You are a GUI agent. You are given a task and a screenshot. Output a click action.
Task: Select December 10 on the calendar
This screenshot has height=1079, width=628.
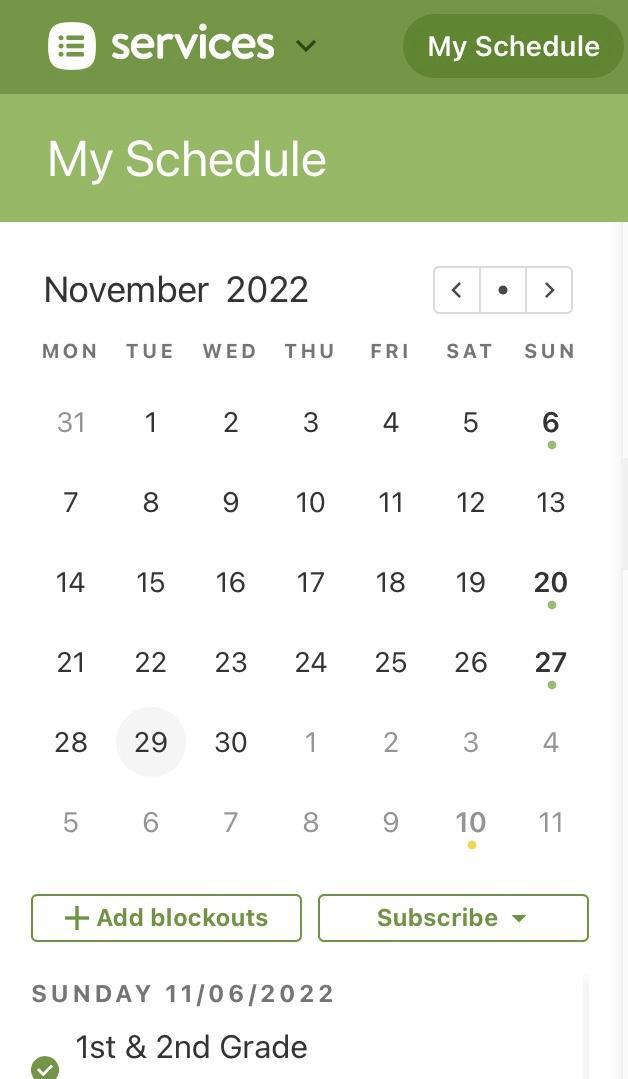tap(470, 822)
